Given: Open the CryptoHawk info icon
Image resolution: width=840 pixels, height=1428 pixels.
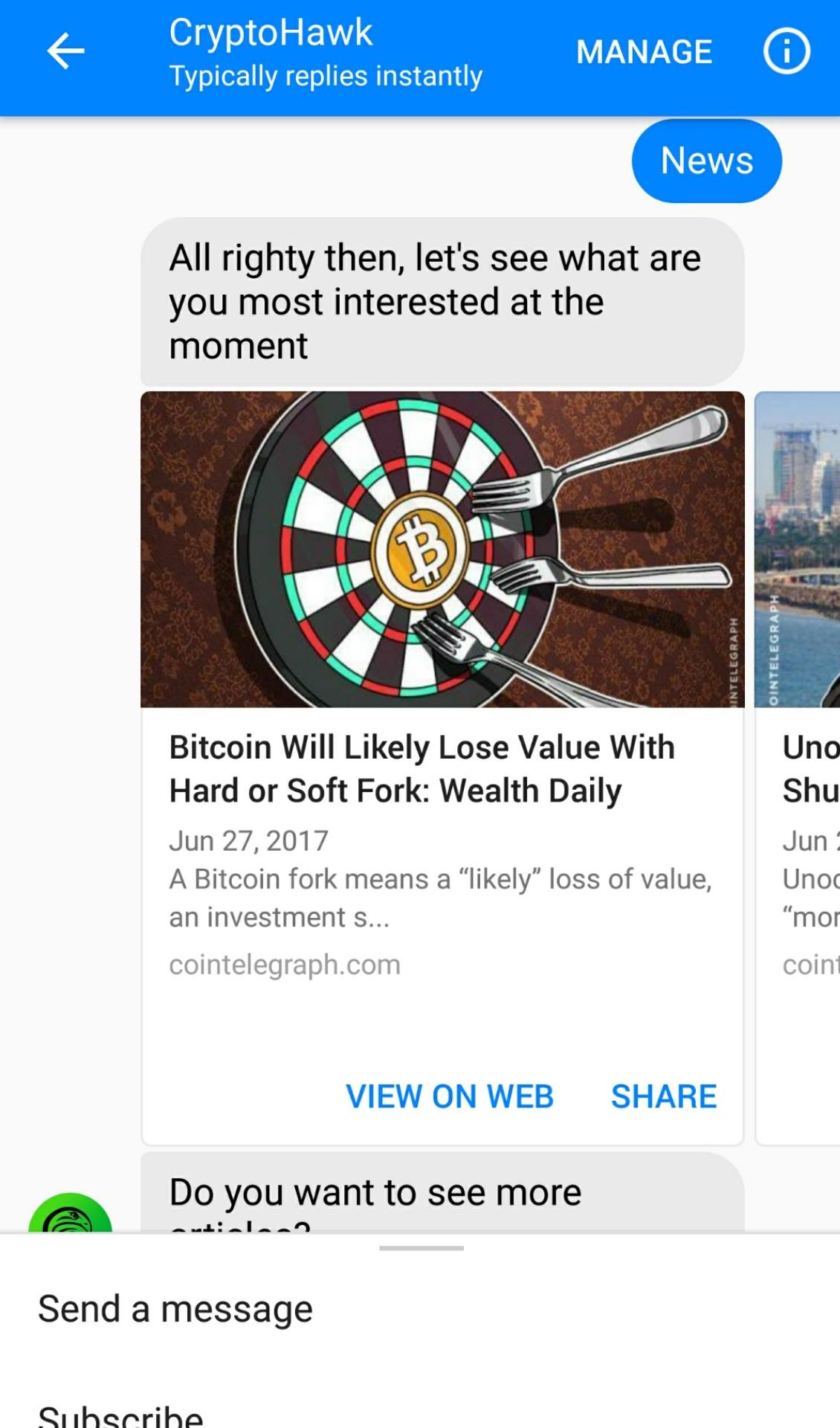Looking at the screenshot, I should click(786, 52).
